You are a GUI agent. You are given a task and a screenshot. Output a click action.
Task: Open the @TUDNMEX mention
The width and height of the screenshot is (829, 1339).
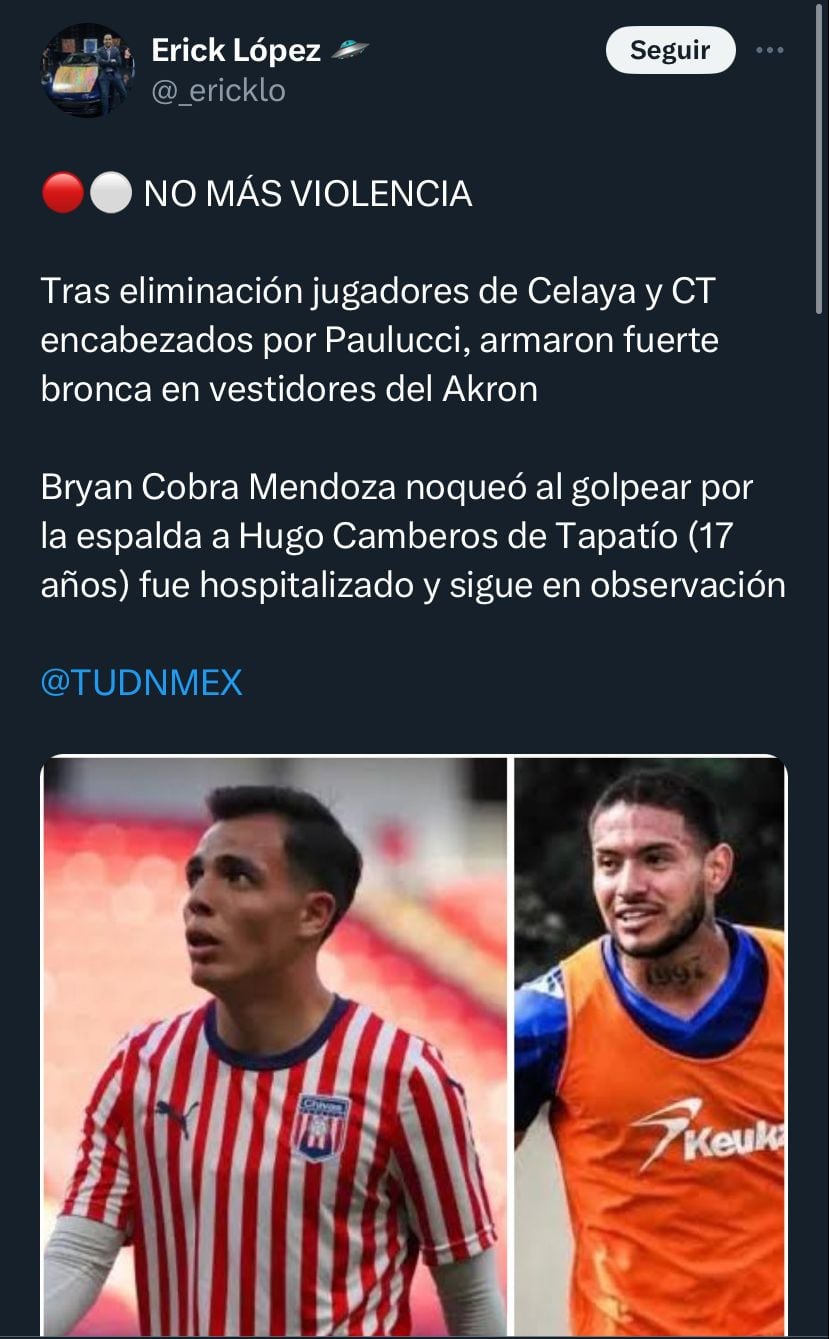(141, 682)
